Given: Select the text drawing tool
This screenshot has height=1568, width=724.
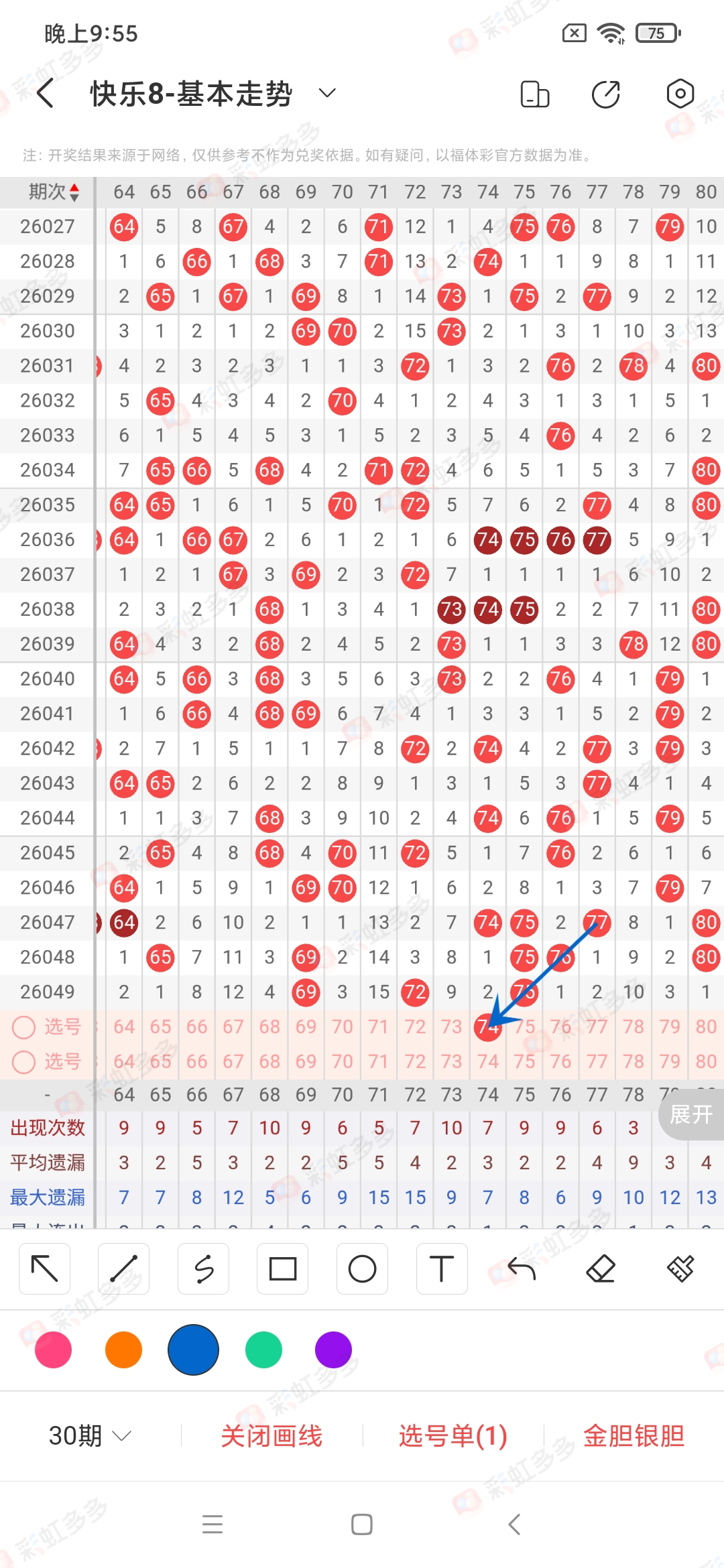Looking at the screenshot, I should tap(441, 1268).
